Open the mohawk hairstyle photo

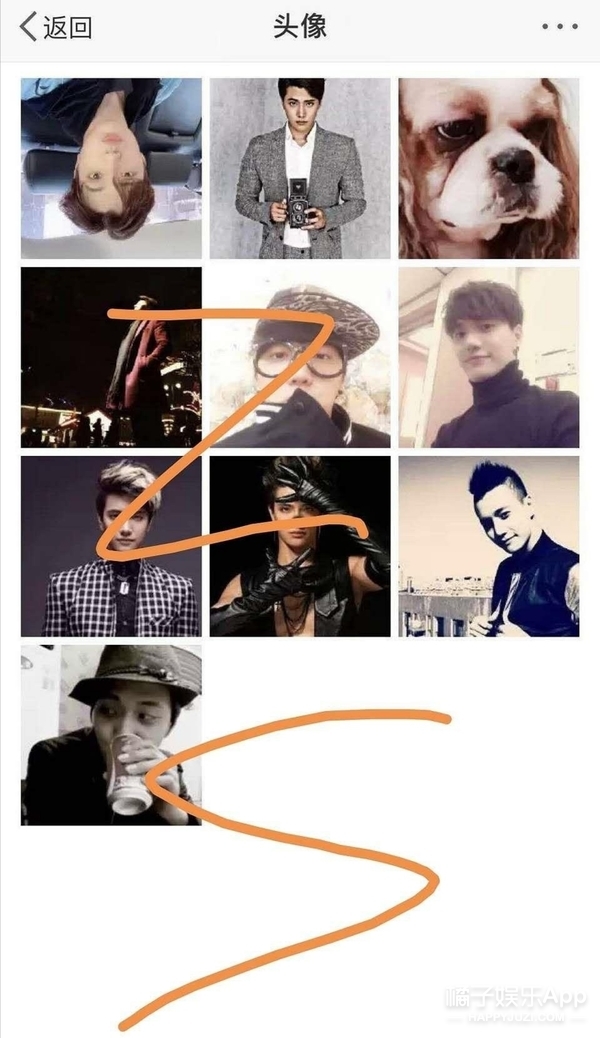489,546
